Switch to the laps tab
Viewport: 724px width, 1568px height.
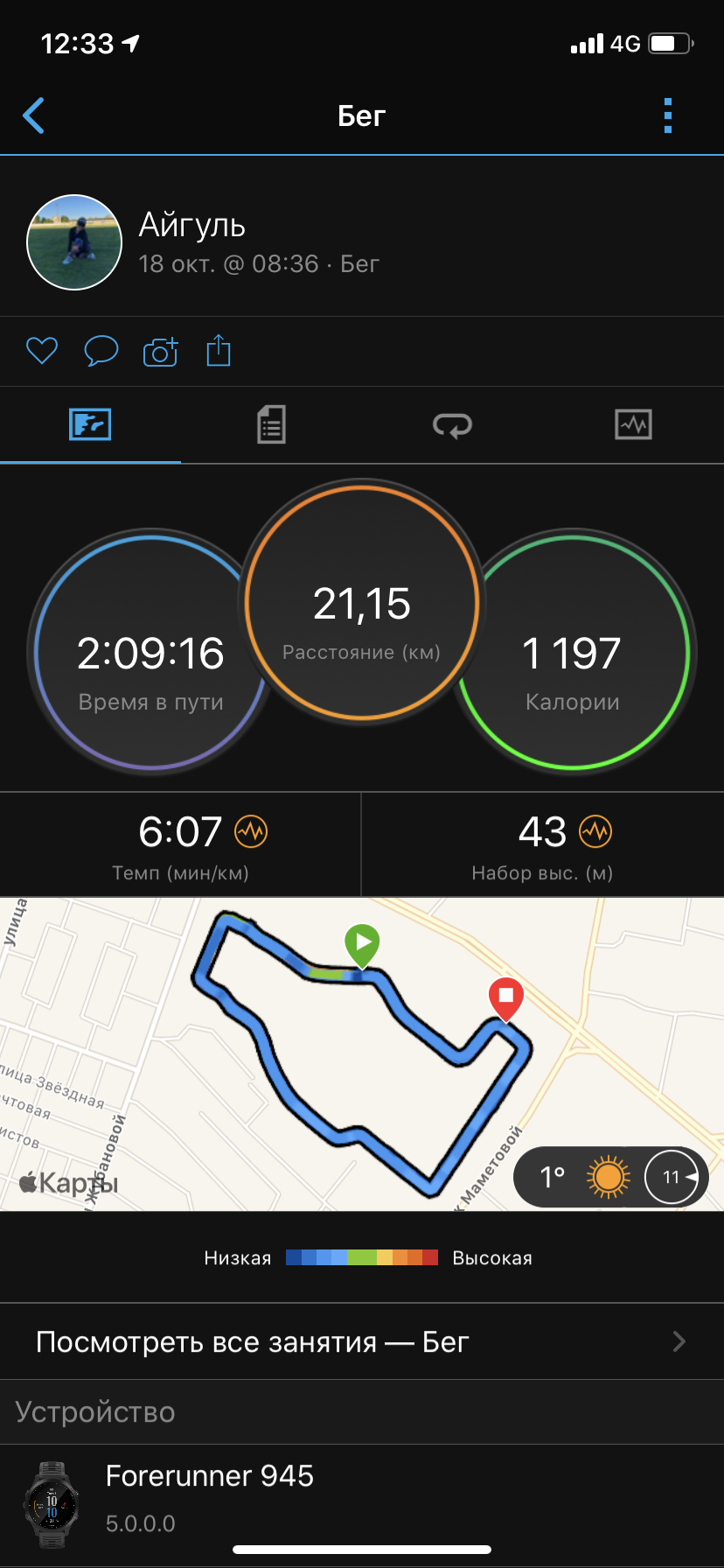[x=452, y=425]
